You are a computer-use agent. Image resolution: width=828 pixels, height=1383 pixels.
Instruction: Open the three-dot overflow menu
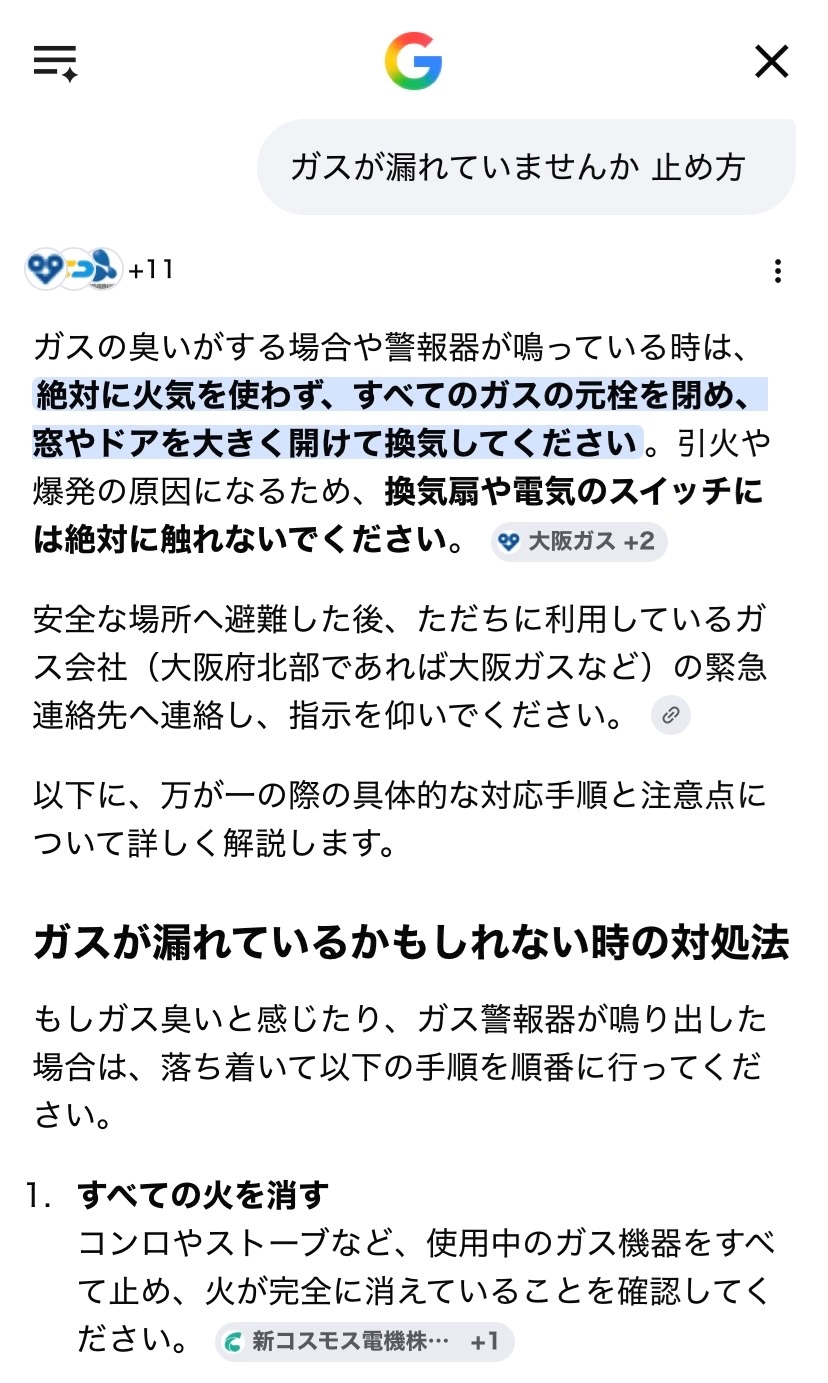777,271
